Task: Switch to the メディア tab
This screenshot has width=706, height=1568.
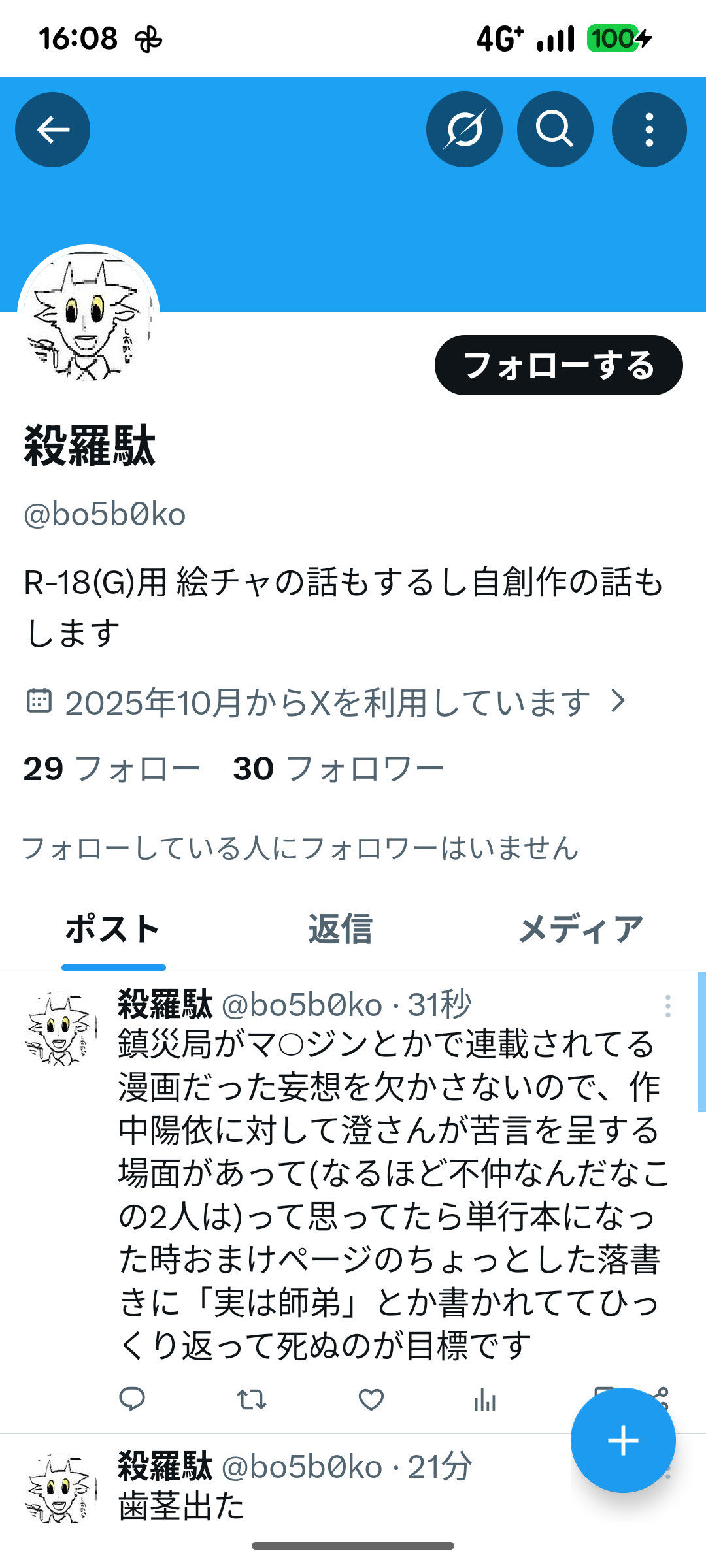Action: pos(580,930)
